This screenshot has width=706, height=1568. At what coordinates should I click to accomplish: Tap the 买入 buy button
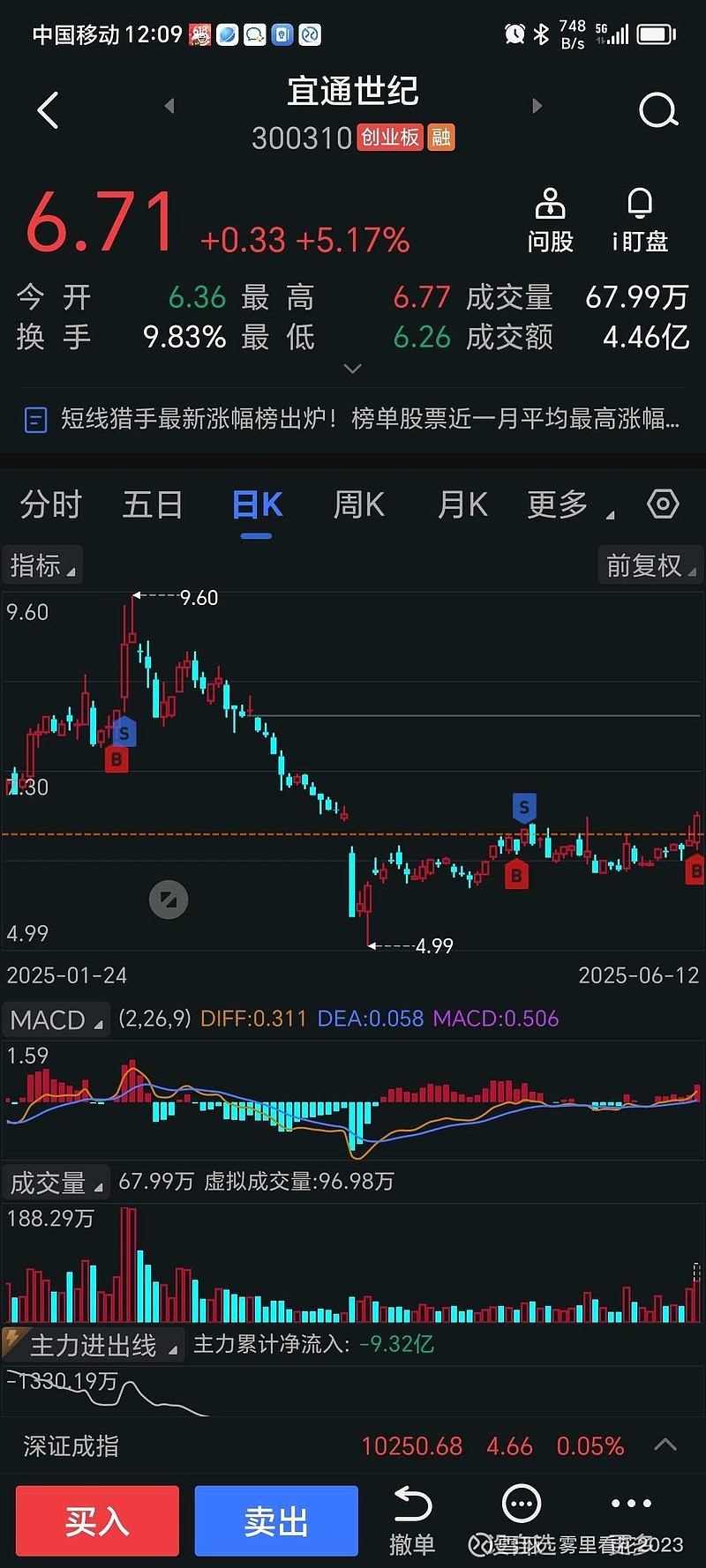click(x=97, y=1520)
